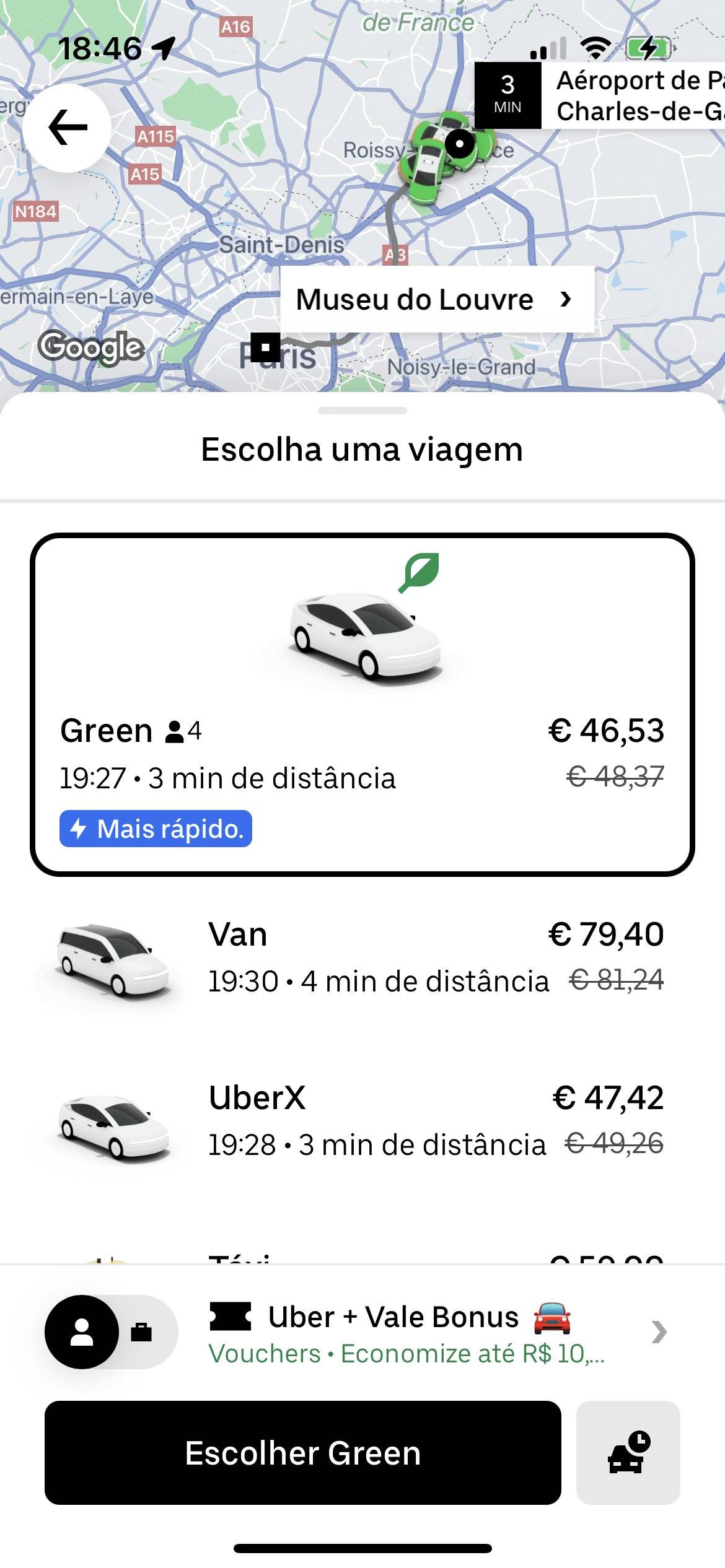Switch to the personal profile
Image resolution: width=725 pixels, height=1568 pixels.
click(82, 1331)
